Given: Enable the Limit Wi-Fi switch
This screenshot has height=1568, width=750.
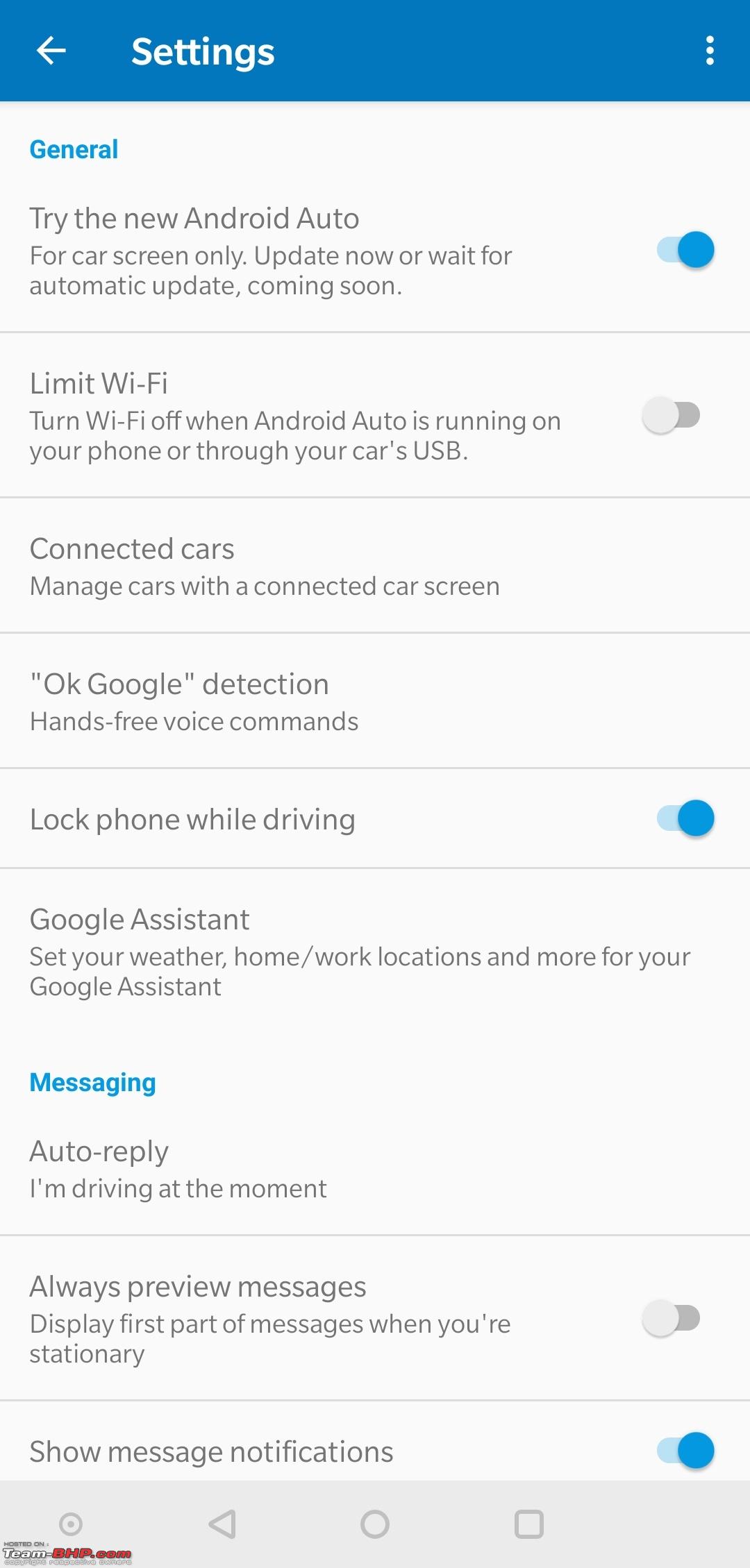Looking at the screenshot, I should 672,415.
